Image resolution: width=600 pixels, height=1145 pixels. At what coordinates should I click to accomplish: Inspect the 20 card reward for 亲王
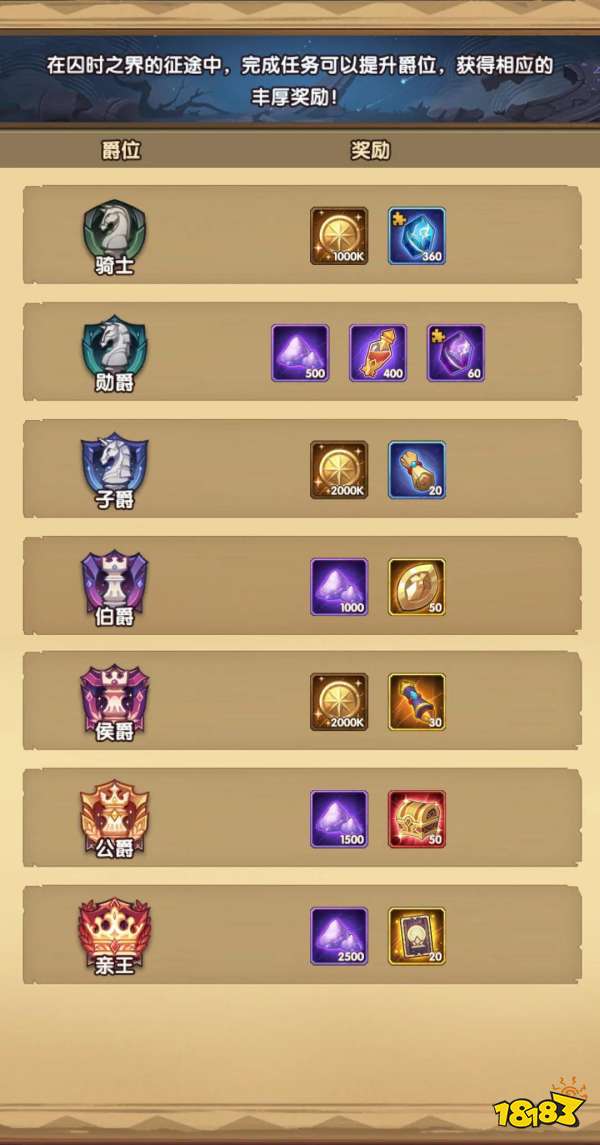417,936
